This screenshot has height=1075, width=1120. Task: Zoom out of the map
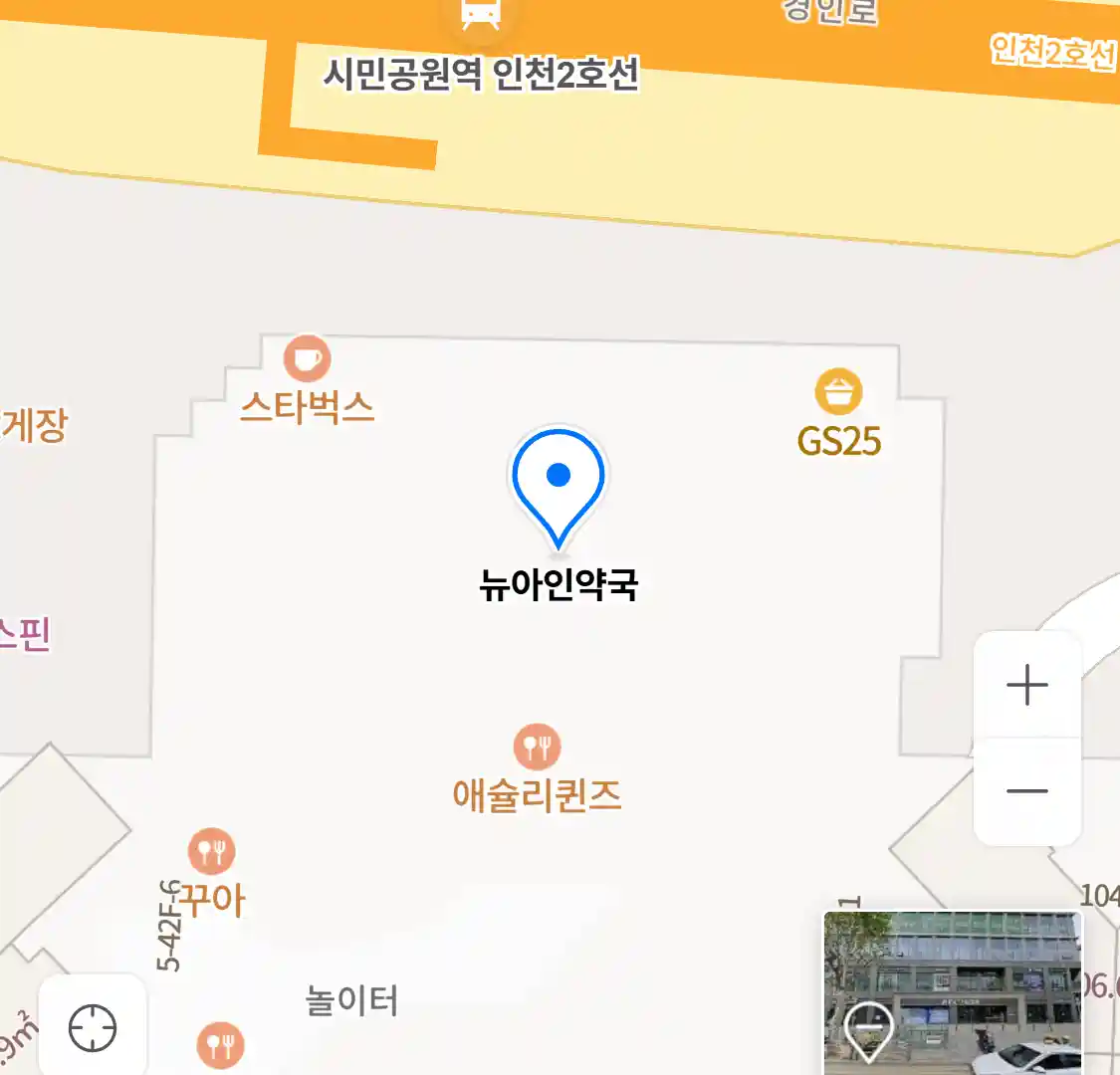click(1026, 792)
